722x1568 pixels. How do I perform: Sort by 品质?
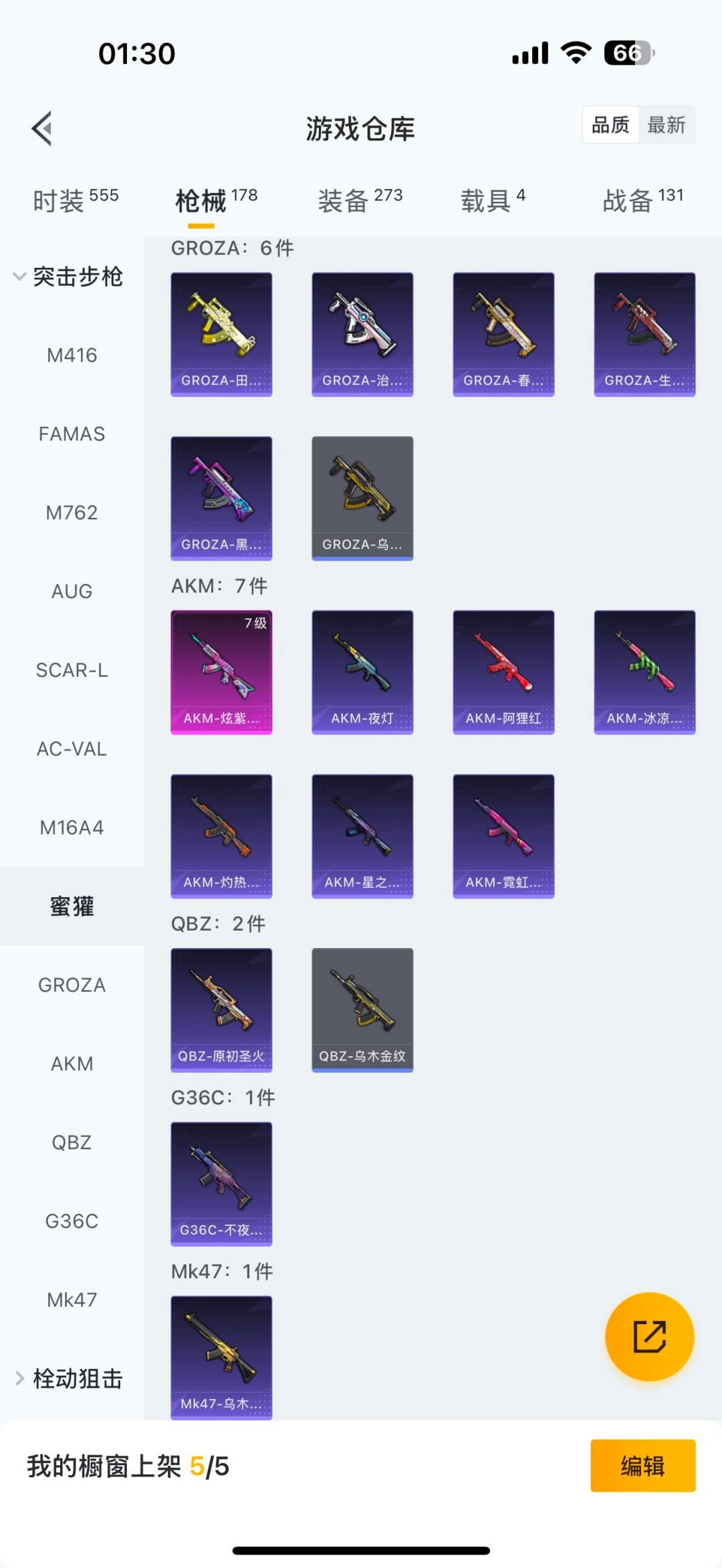coord(610,125)
